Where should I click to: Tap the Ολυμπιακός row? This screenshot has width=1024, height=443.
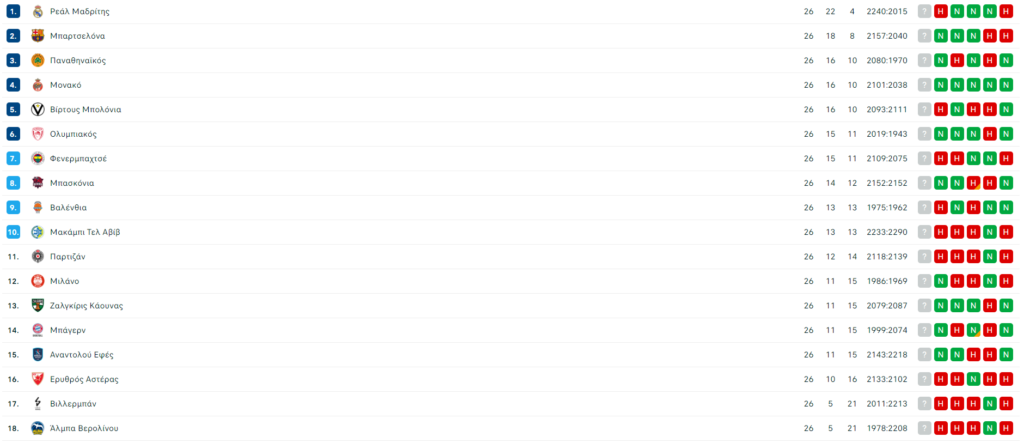[x=73, y=134]
